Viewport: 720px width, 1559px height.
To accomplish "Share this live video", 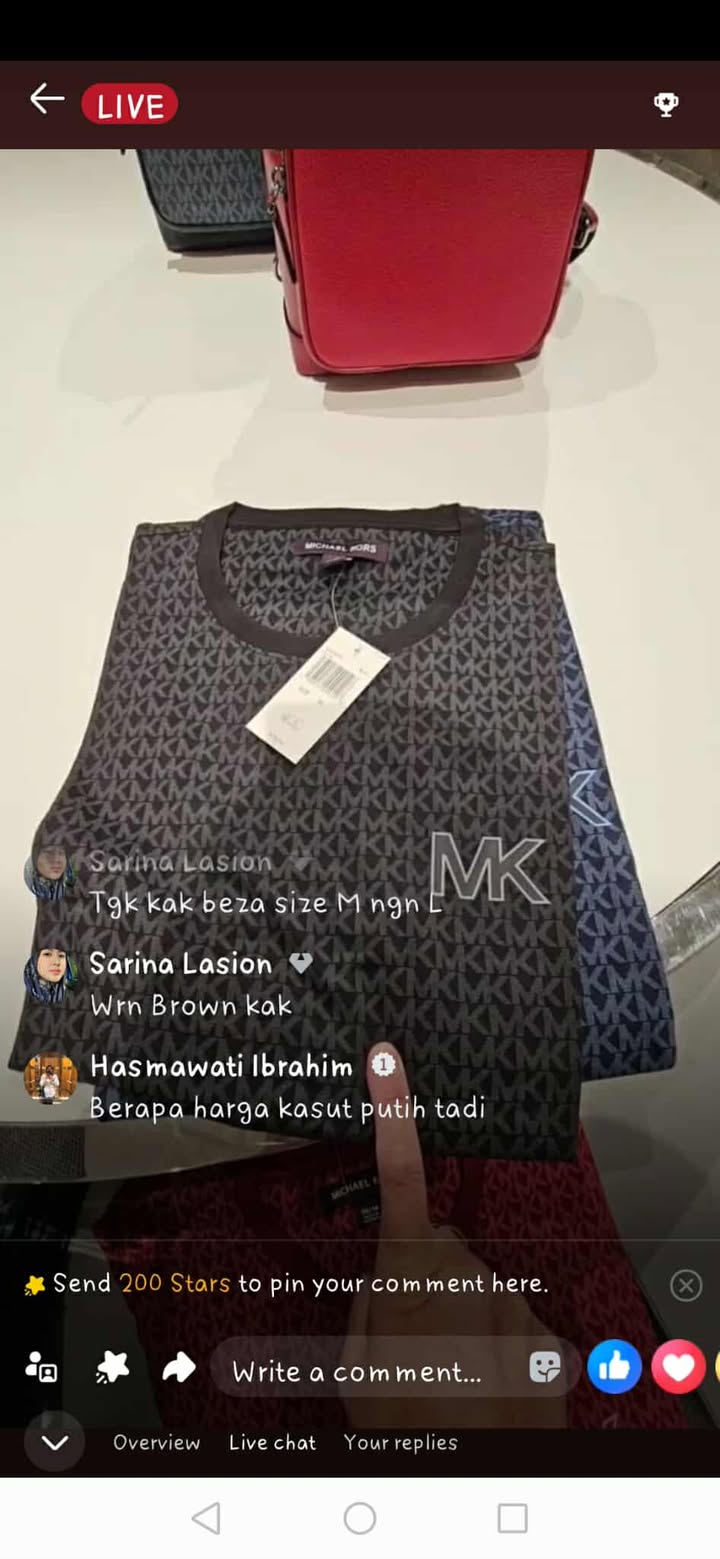I will (179, 1368).
